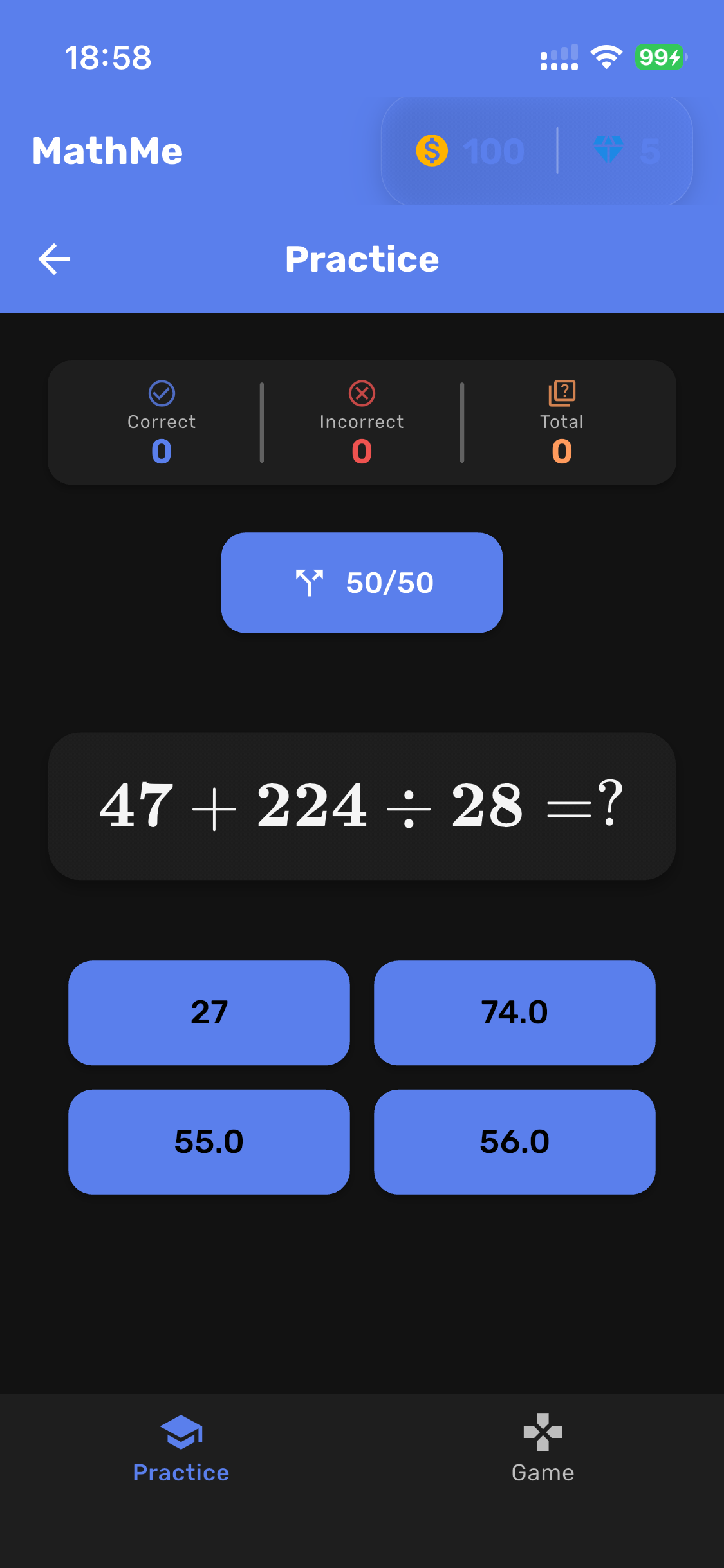Answer with 56.0
Image resolution: width=724 pixels, height=1568 pixels.
click(514, 1142)
